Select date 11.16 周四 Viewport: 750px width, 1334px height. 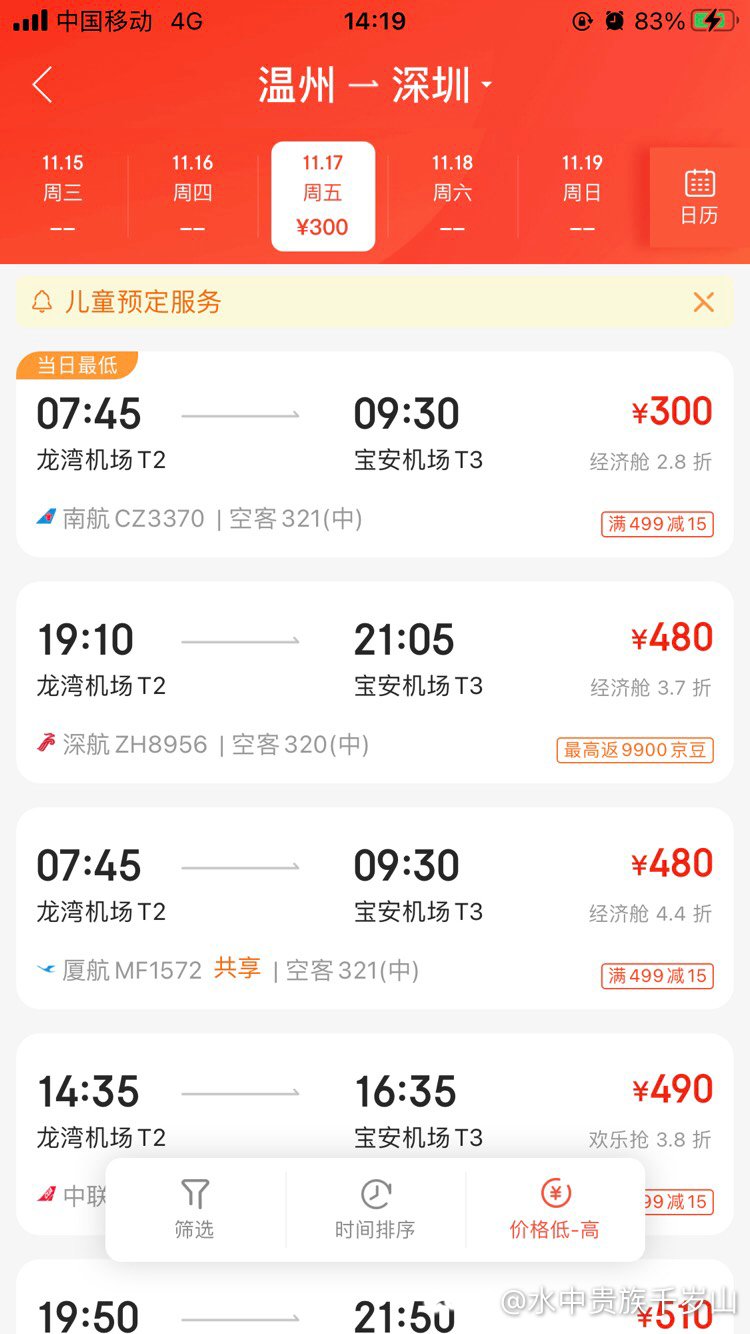193,196
